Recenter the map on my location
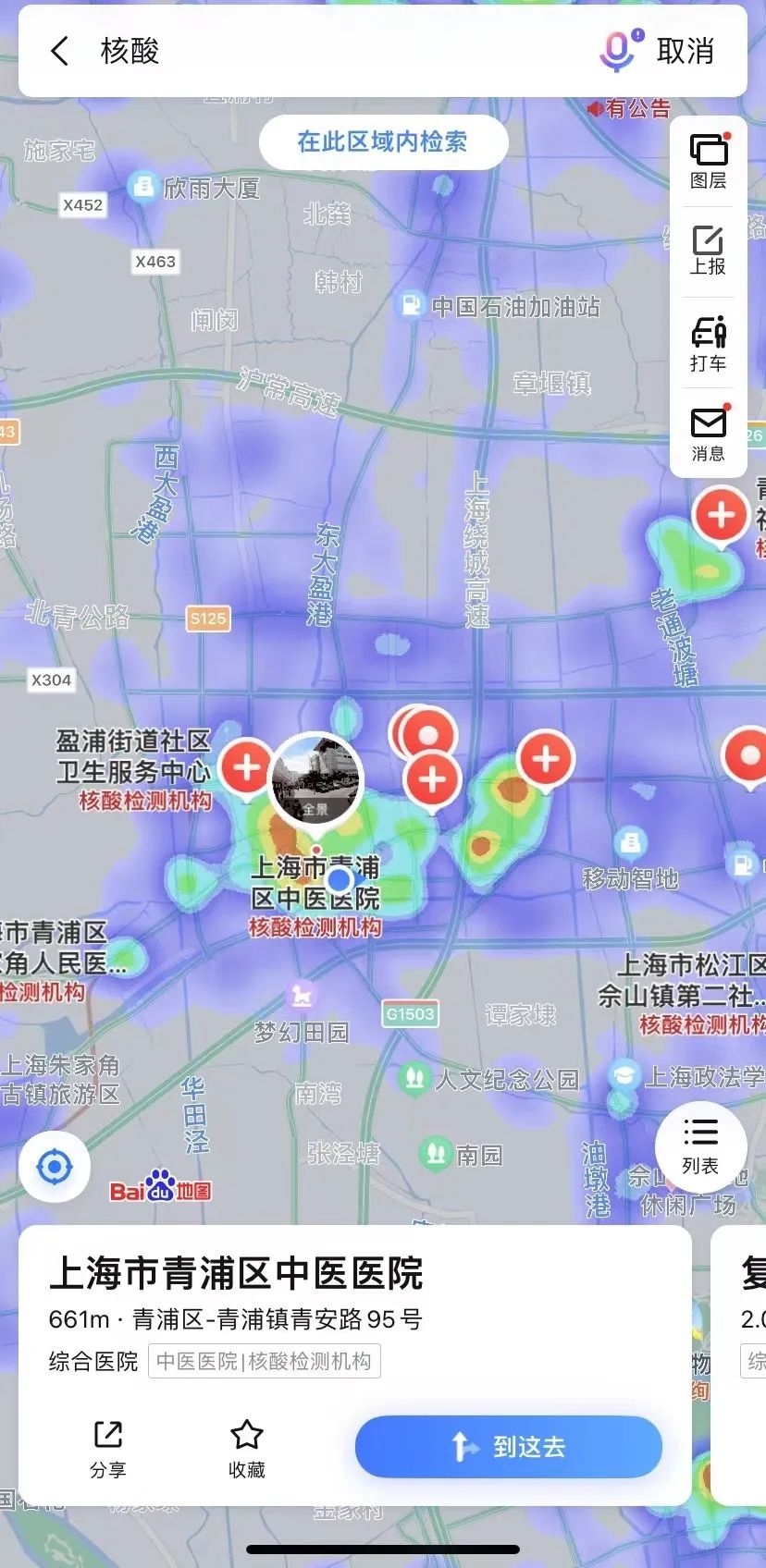766x1568 pixels. (x=55, y=1167)
